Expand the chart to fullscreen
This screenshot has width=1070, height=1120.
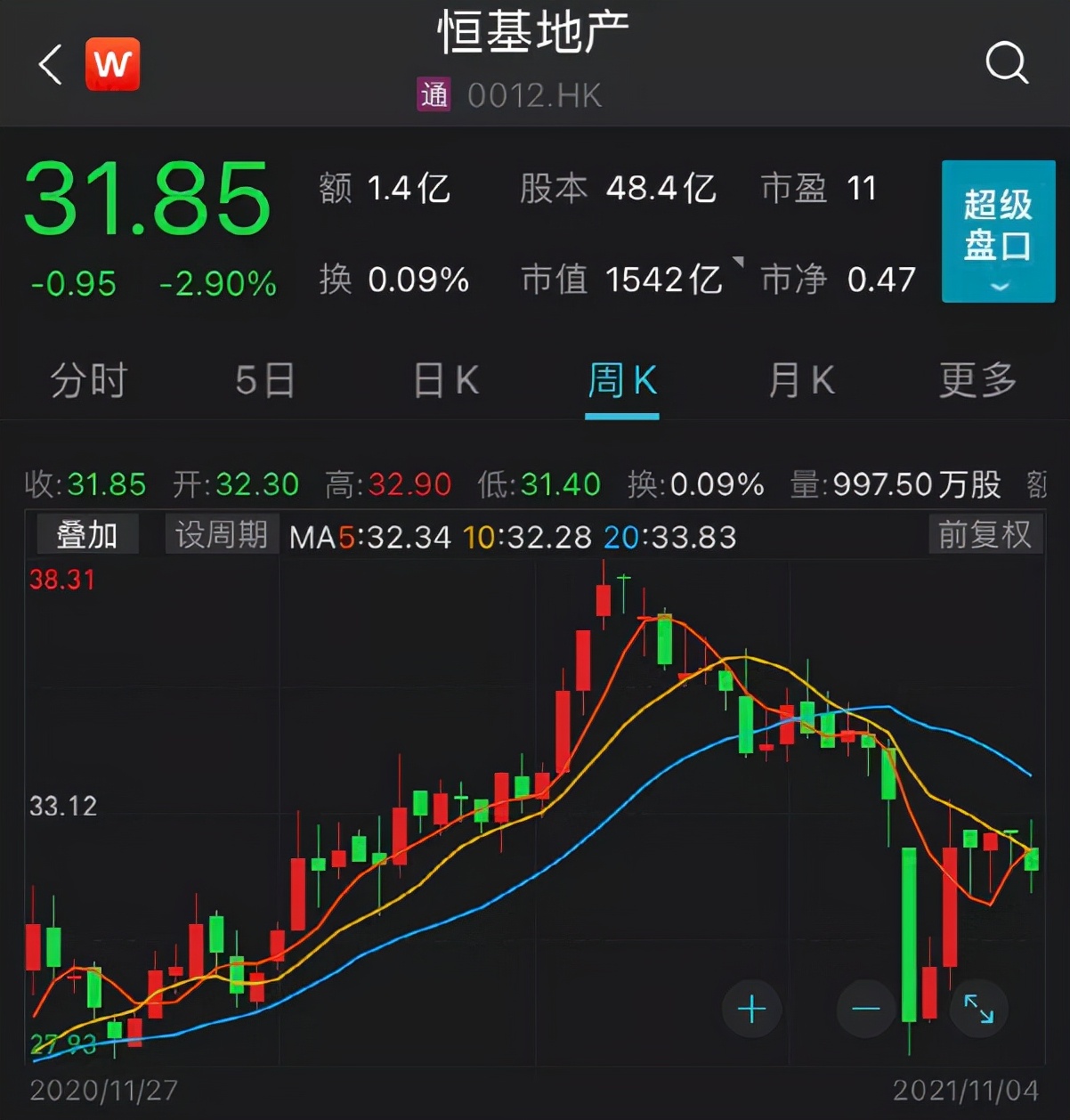[978, 1009]
